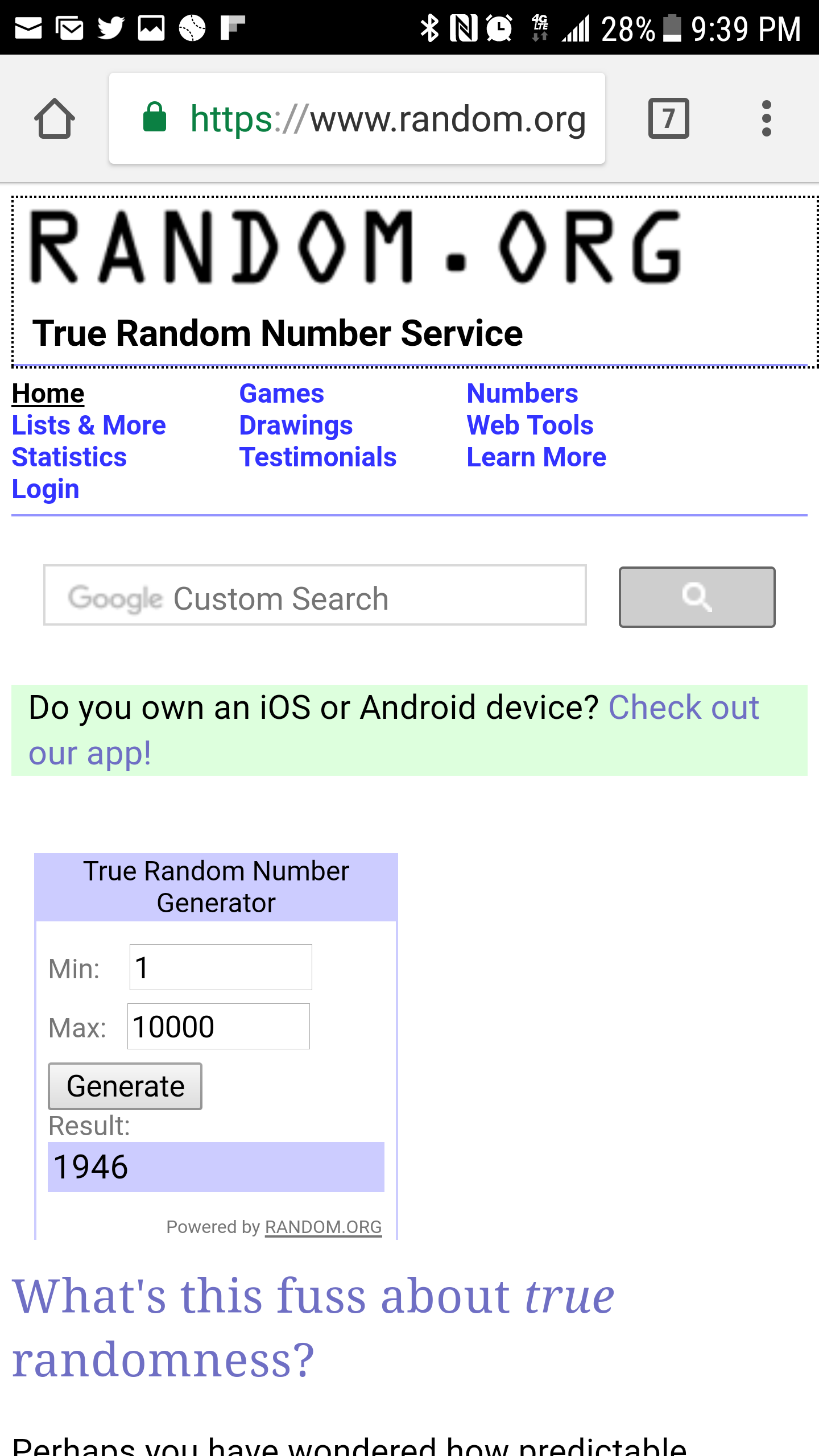Tap the browser home icon
The height and width of the screenshot is (1456, 819).
coord(55,118)
